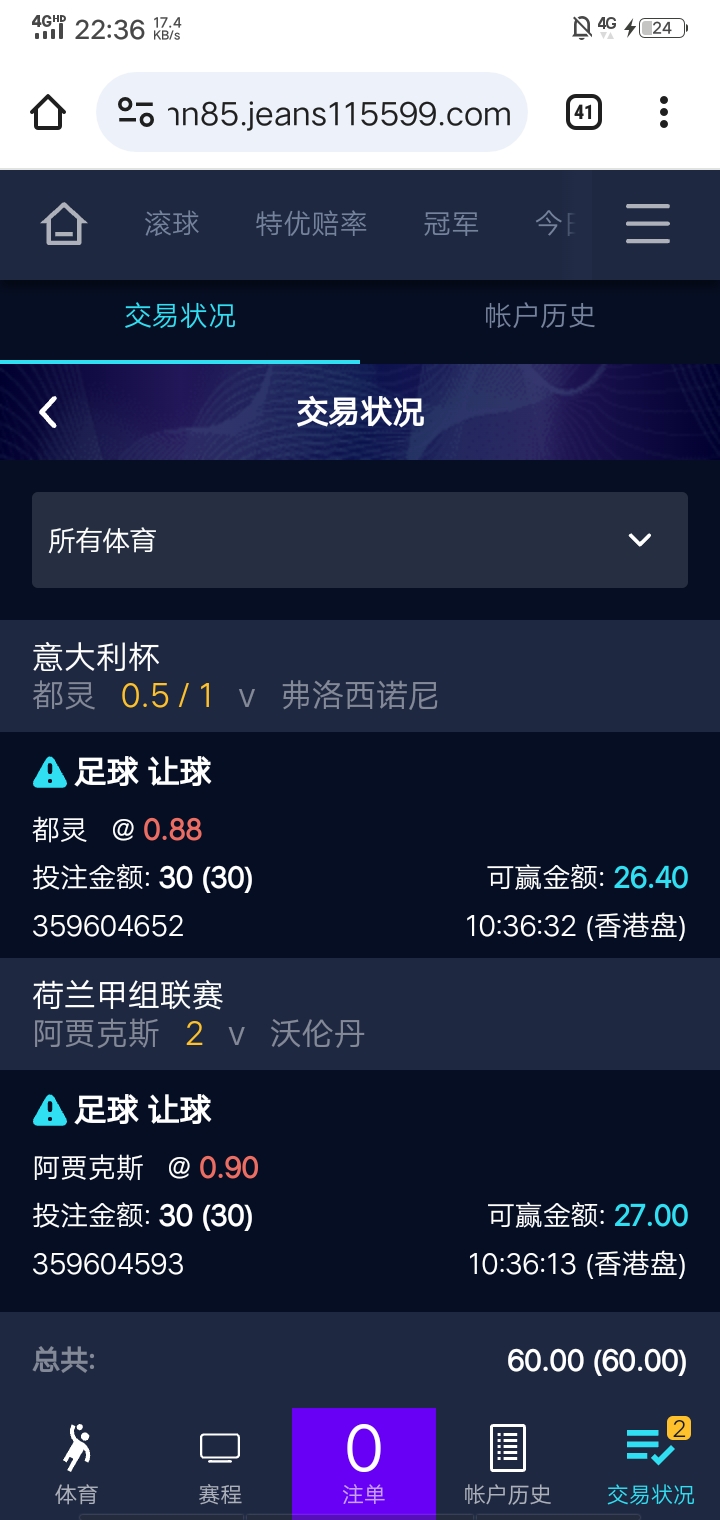Image resolution: width=720 pixels, height=1520 pixels.
Task: Open 帐户历史 in the bottom bar
Action: click(x=508, y=1464)
